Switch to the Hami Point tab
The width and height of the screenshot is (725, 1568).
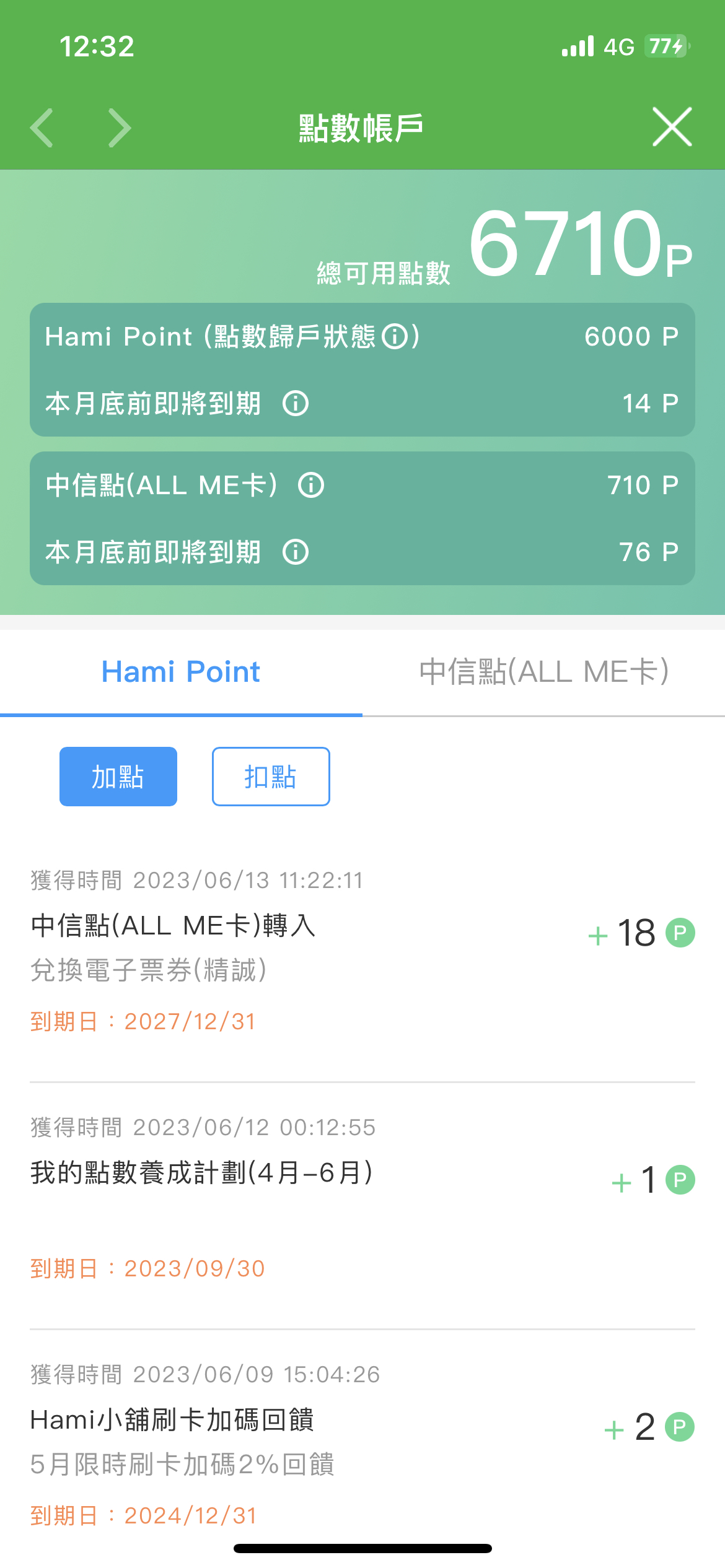click(x=181, y=673)
